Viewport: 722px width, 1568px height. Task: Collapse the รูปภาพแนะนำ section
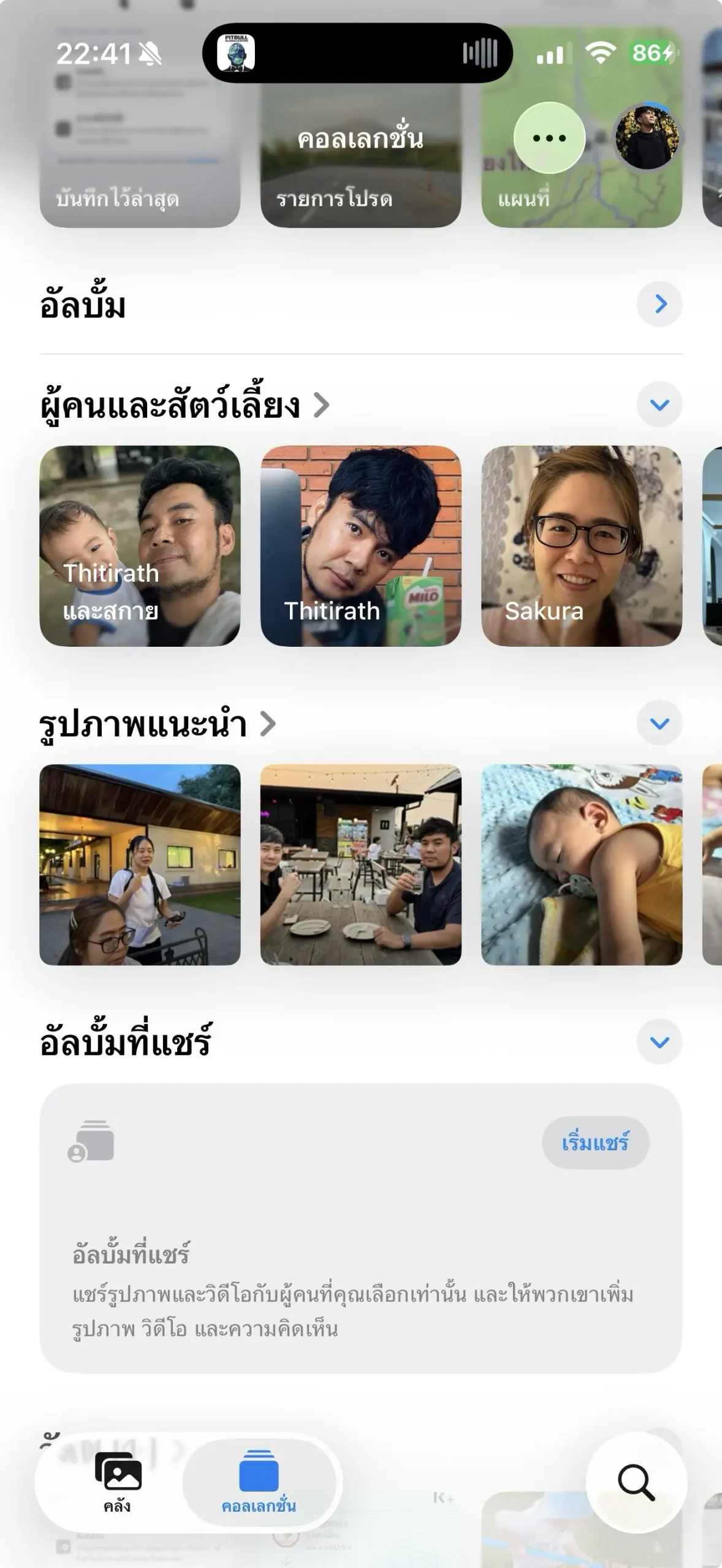(659, 723)
